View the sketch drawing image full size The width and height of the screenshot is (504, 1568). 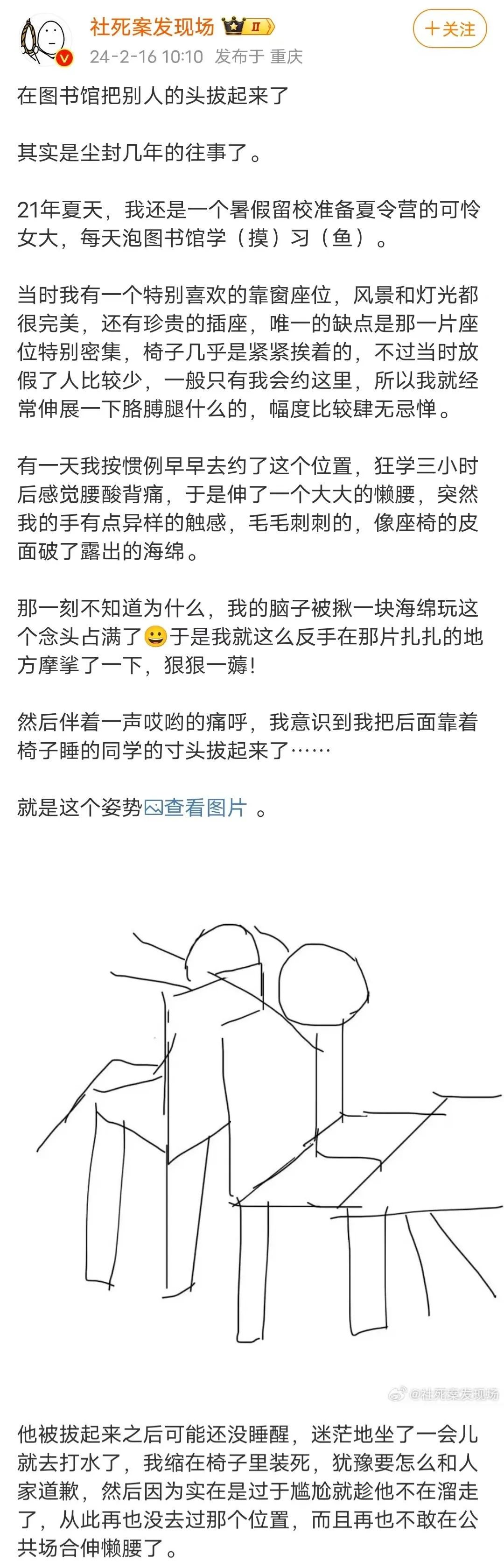pyautogui.click(x=268, y=1114)
